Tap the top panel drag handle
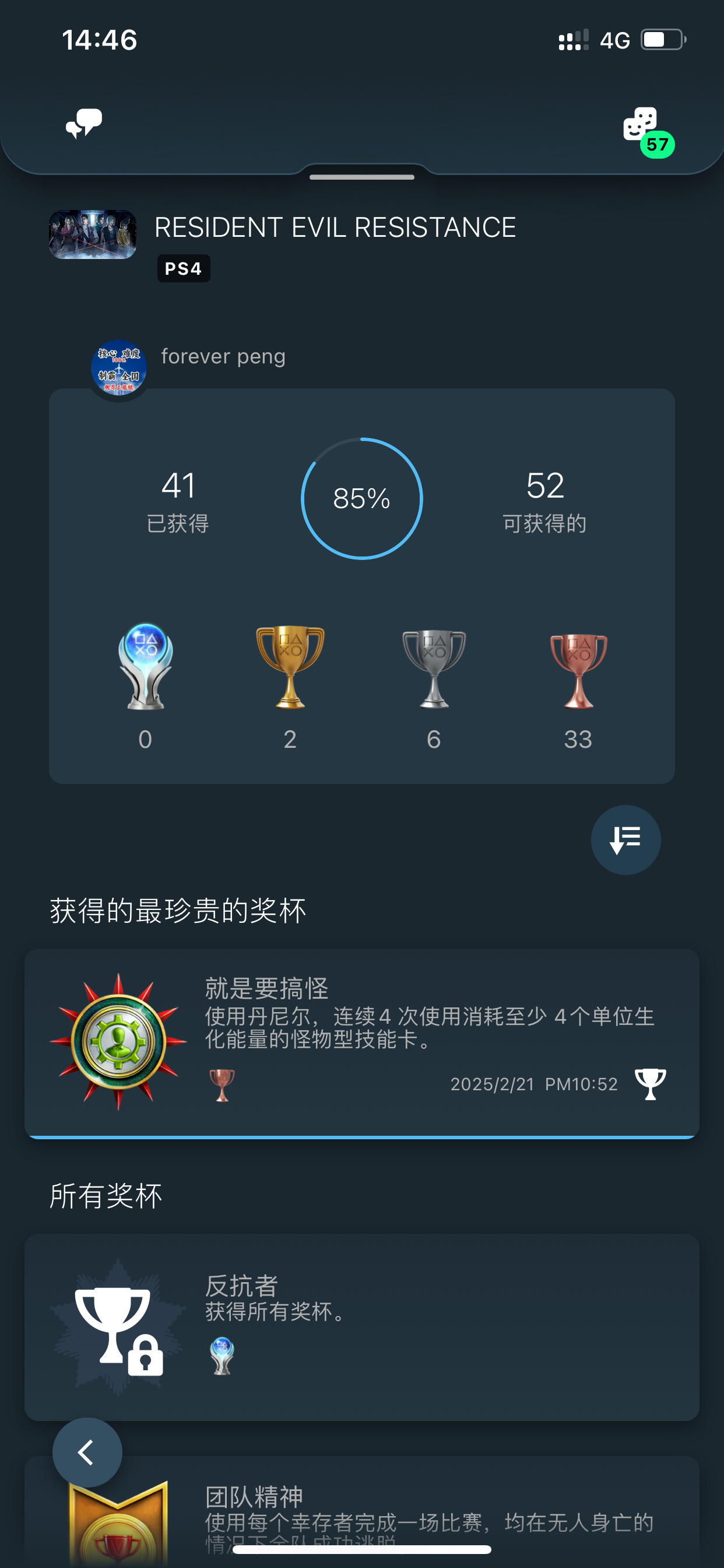The width and height of the screenshot is (724, 1568). tap(361, 177)
